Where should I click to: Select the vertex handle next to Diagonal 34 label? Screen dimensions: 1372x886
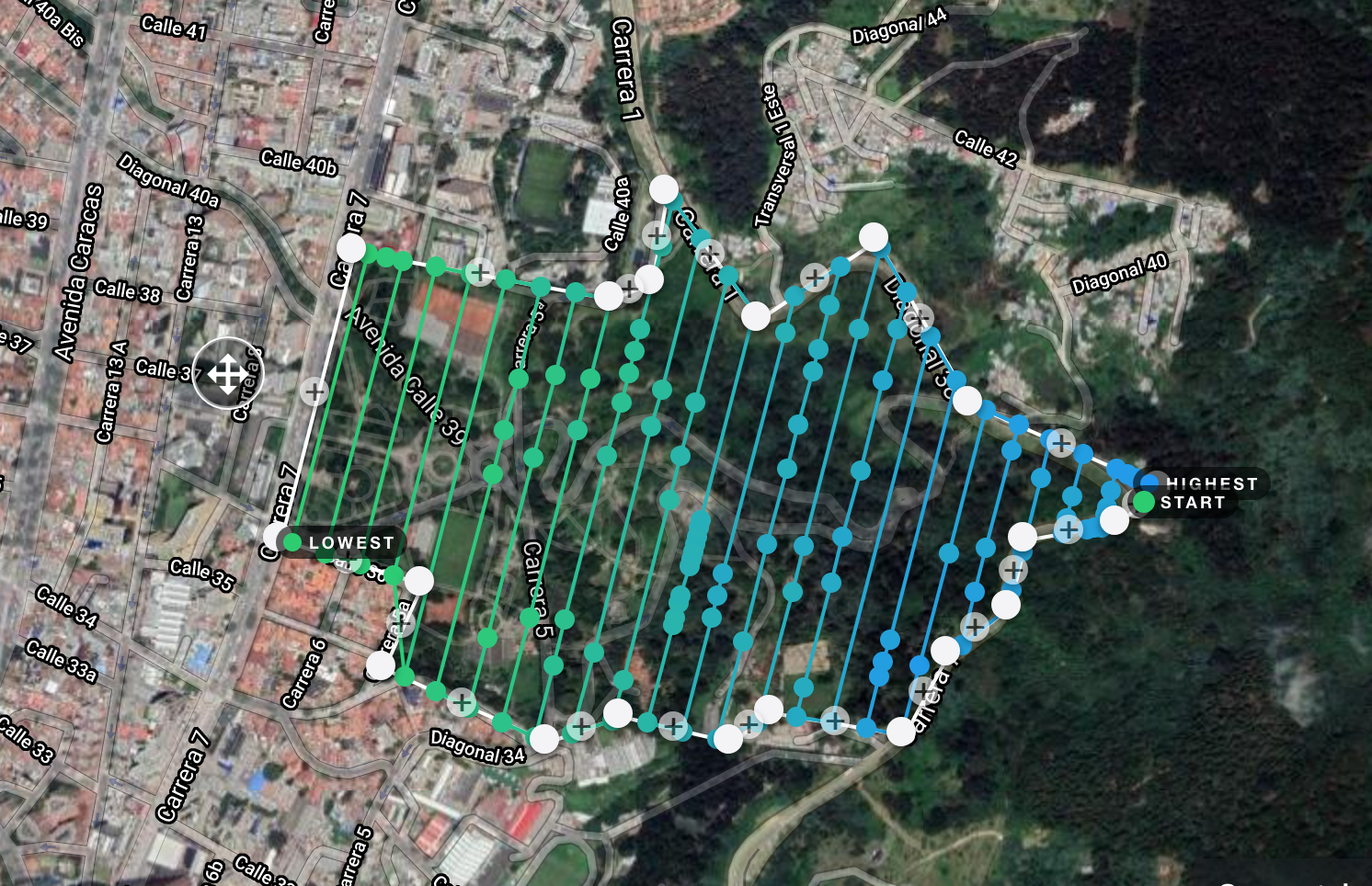point(543,738)
